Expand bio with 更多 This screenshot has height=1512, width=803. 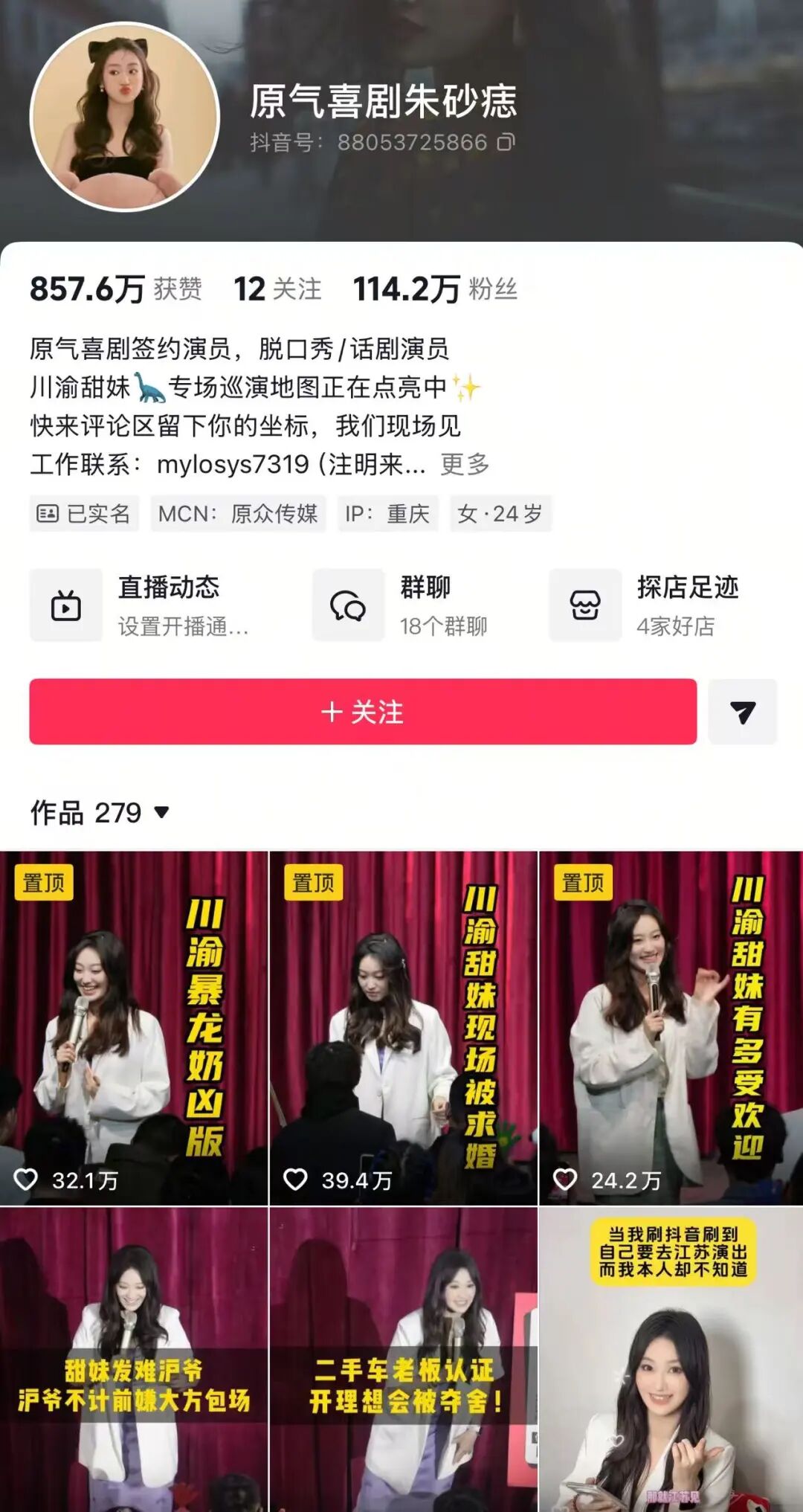click(465, 464)
